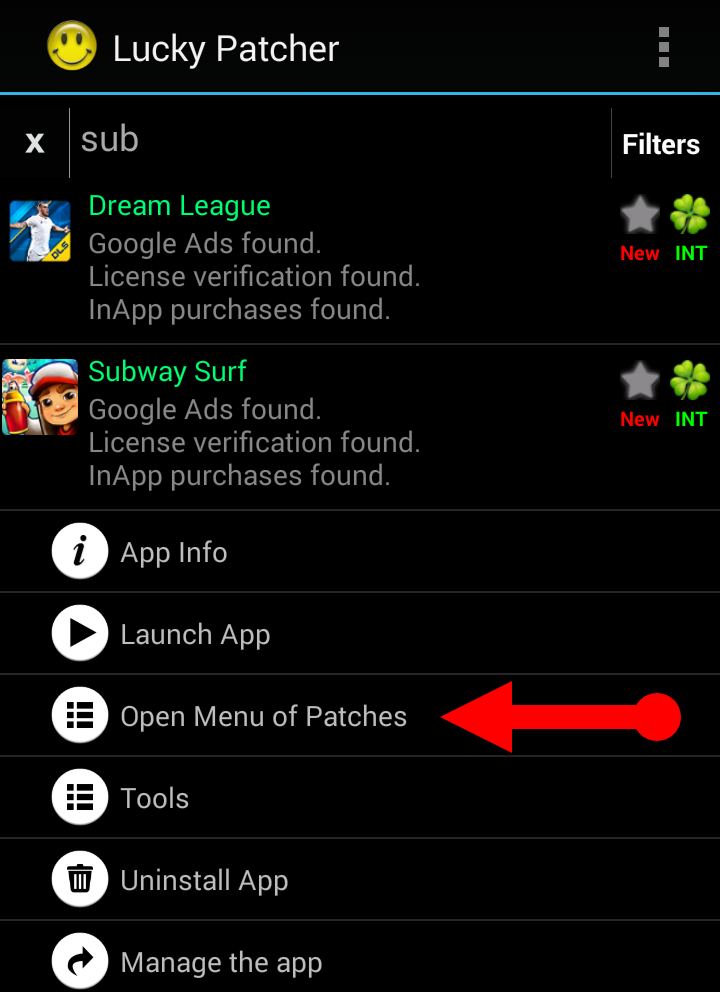Select the Dream League app row

tap(300, 258)
